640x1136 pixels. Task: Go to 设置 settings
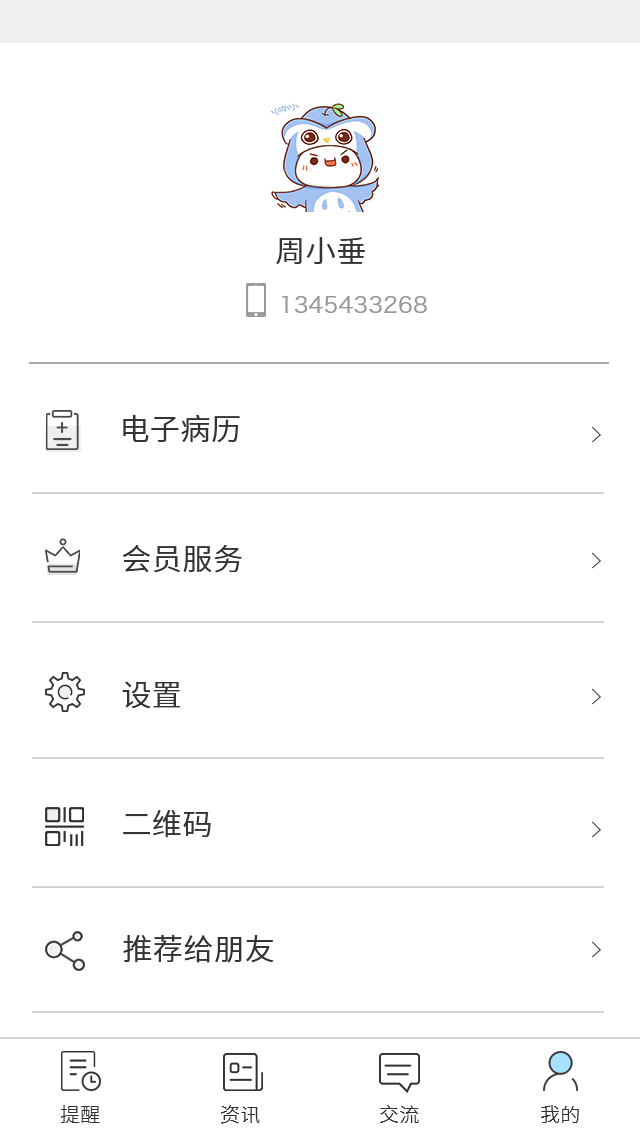coord(318,695)
